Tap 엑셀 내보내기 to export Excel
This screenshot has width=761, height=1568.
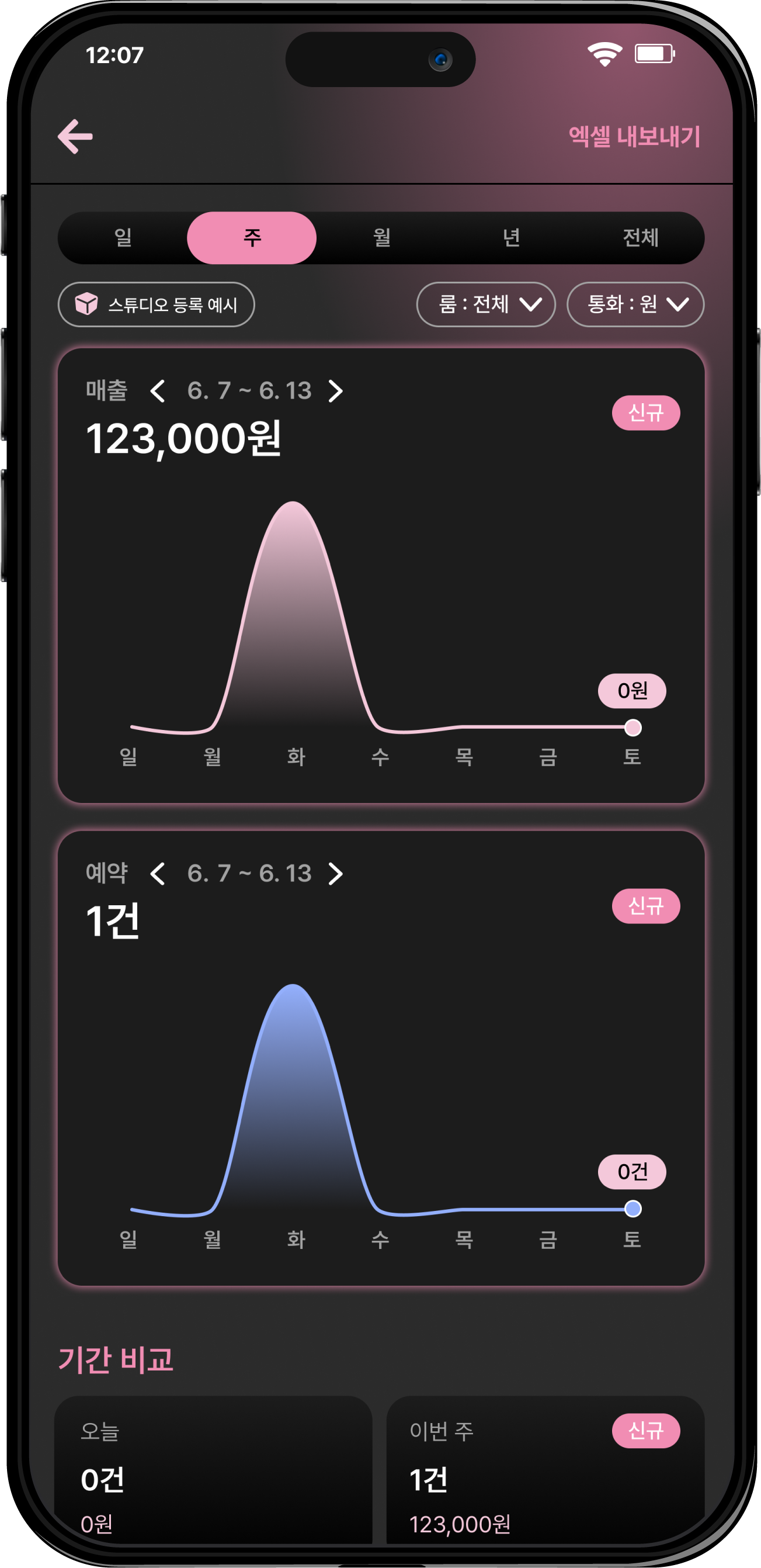point(634,136)
